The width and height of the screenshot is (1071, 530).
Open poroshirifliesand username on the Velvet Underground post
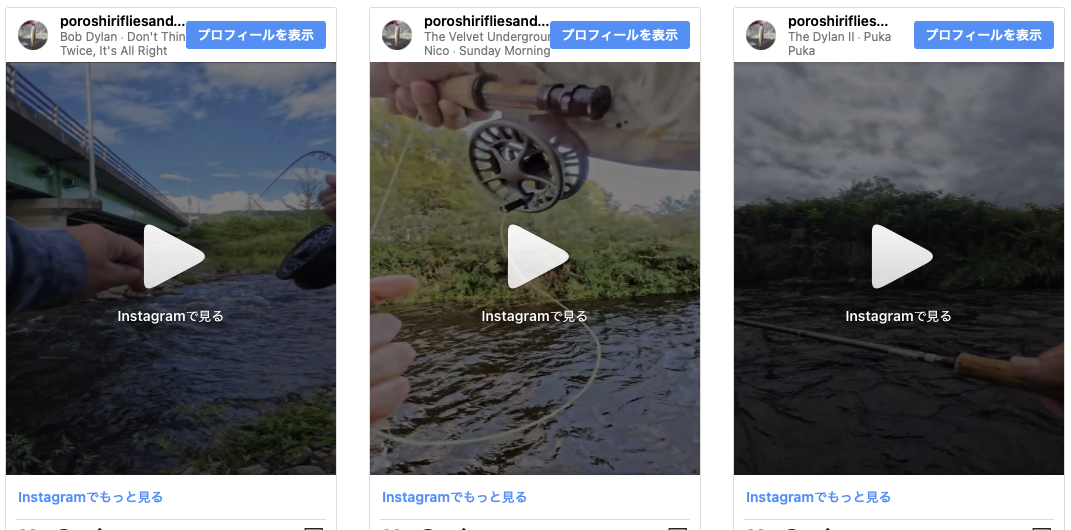click(x=486, y=21)
